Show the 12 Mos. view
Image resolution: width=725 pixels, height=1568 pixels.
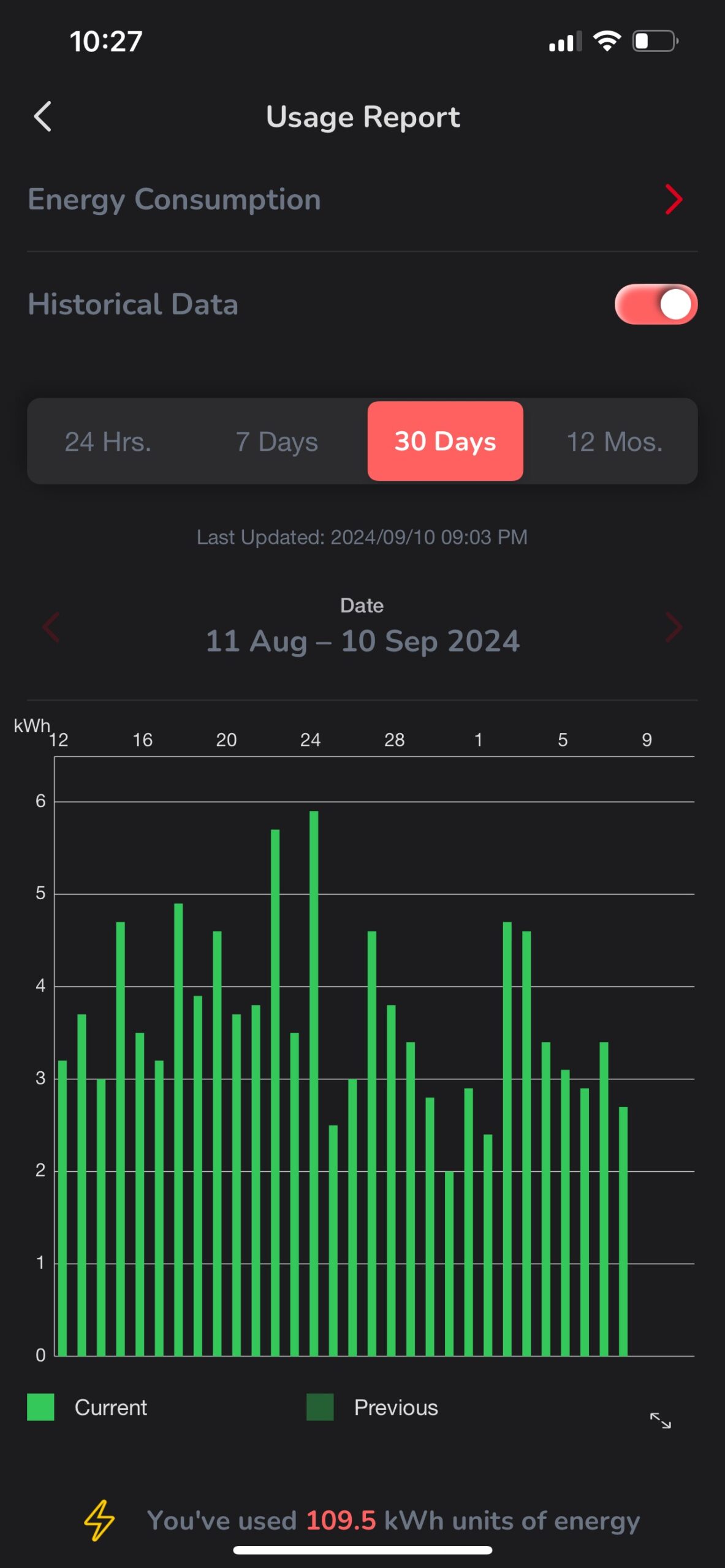614,442
